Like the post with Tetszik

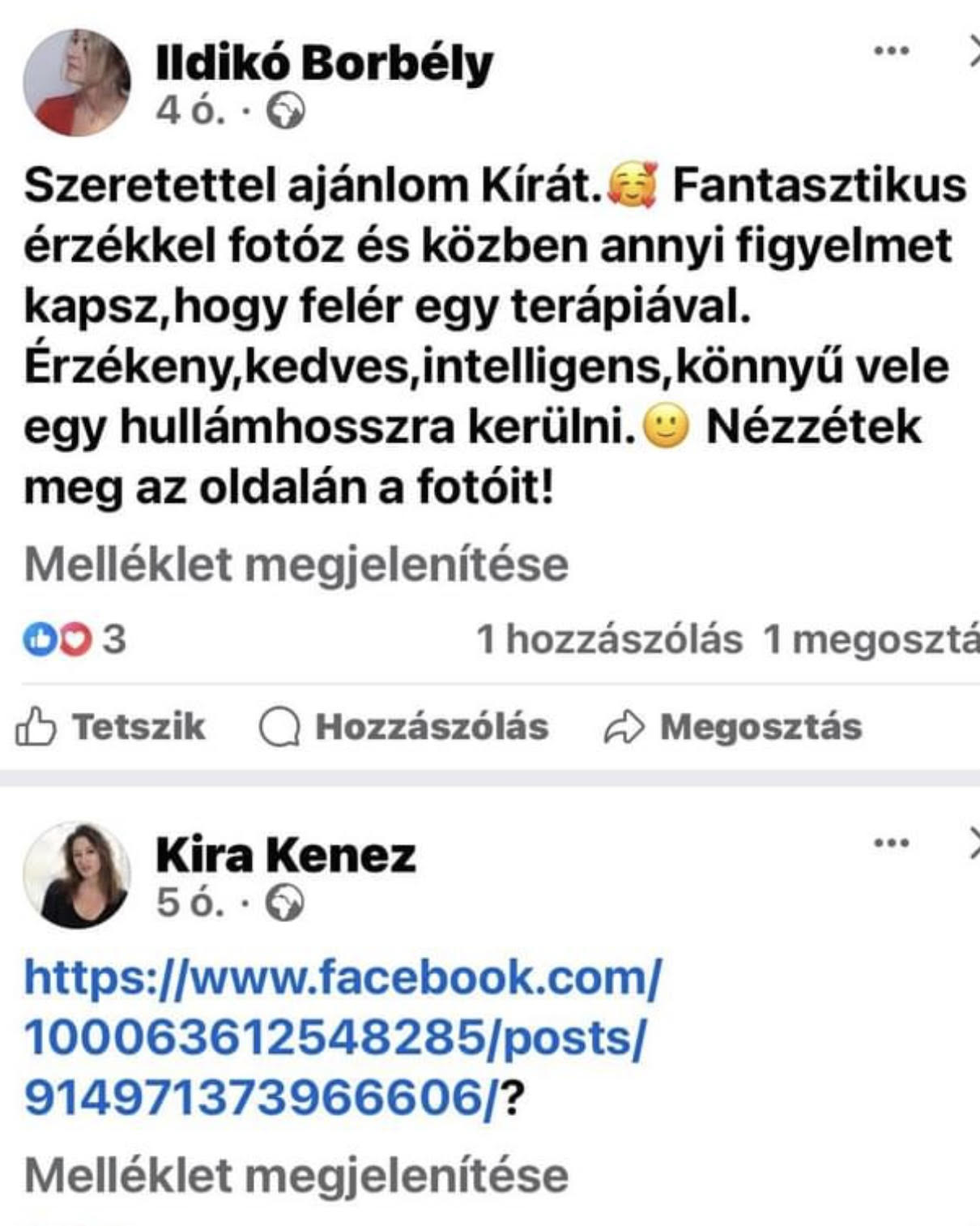[111, 727]
